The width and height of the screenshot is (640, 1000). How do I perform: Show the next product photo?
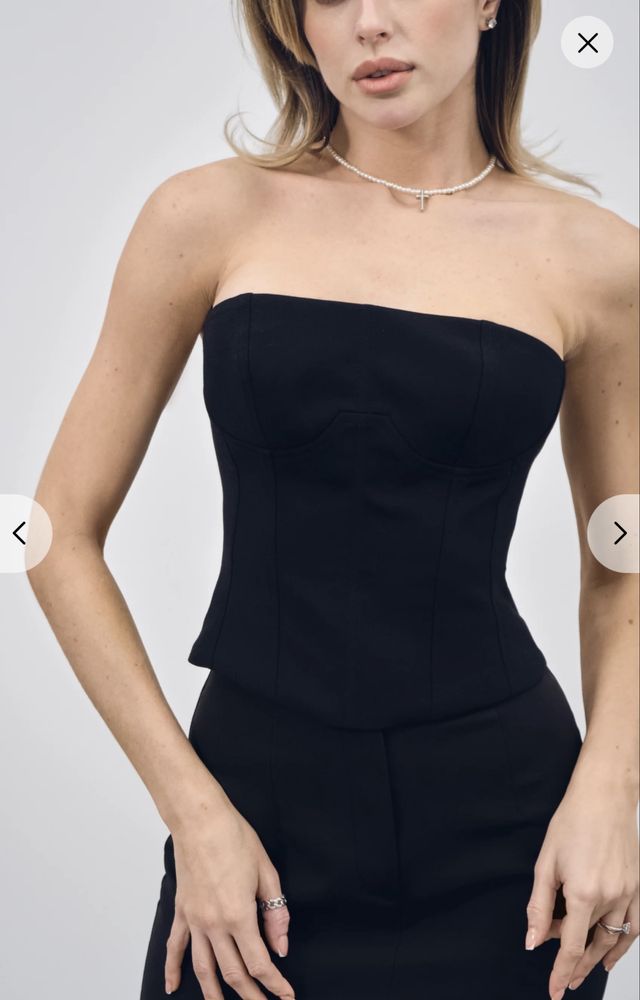618,533
